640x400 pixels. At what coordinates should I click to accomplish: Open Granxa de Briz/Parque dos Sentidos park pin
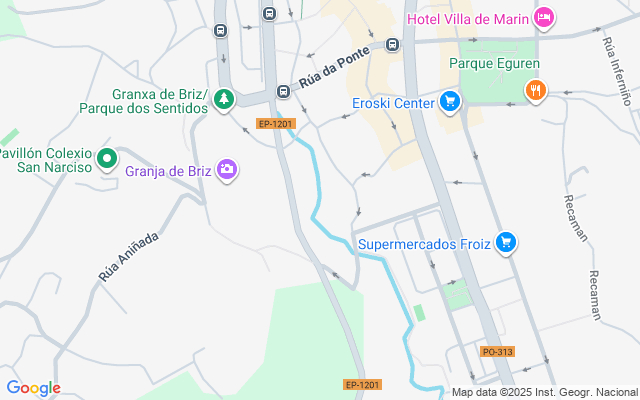point(224,100)
